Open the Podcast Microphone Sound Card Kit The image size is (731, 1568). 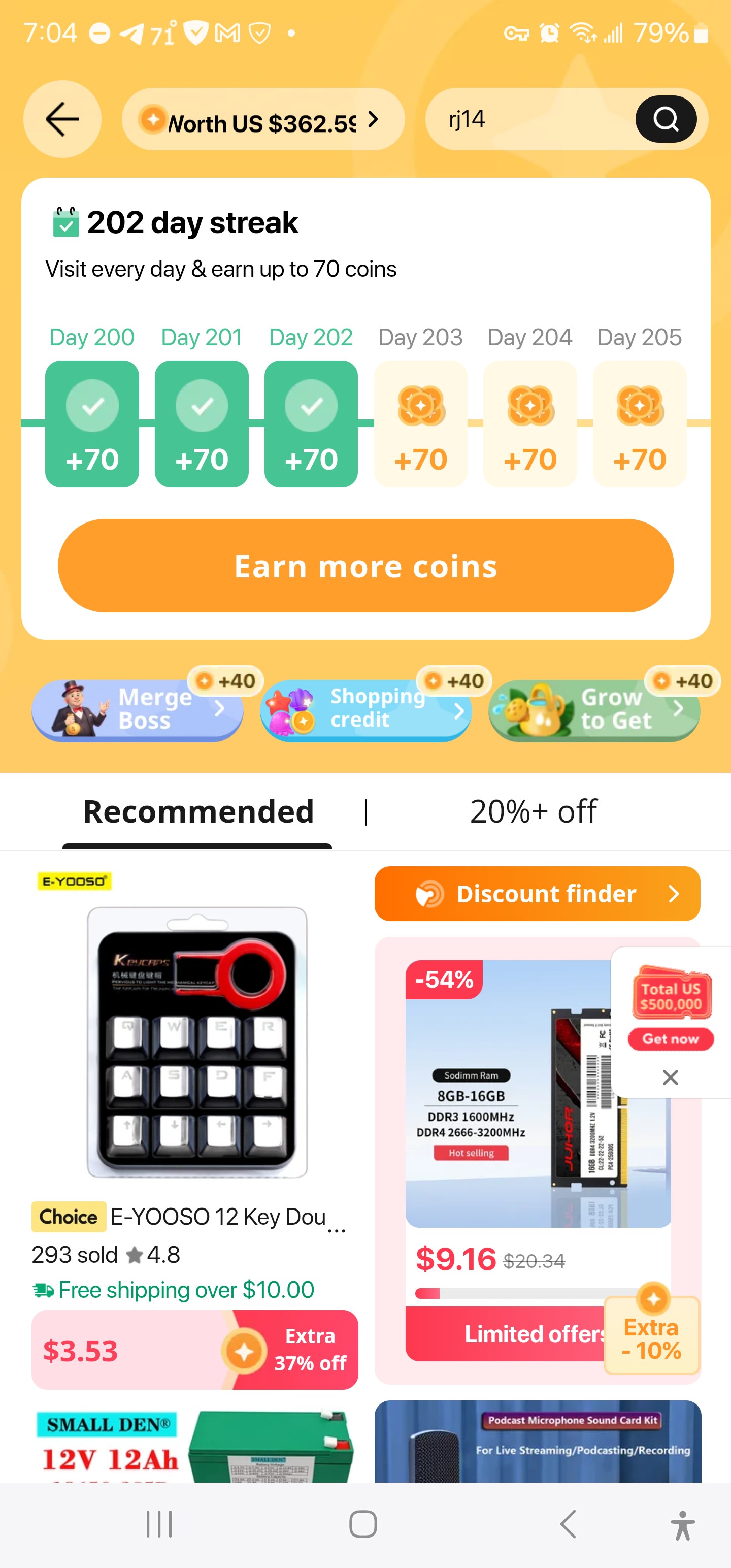[x=537, y=1442]
